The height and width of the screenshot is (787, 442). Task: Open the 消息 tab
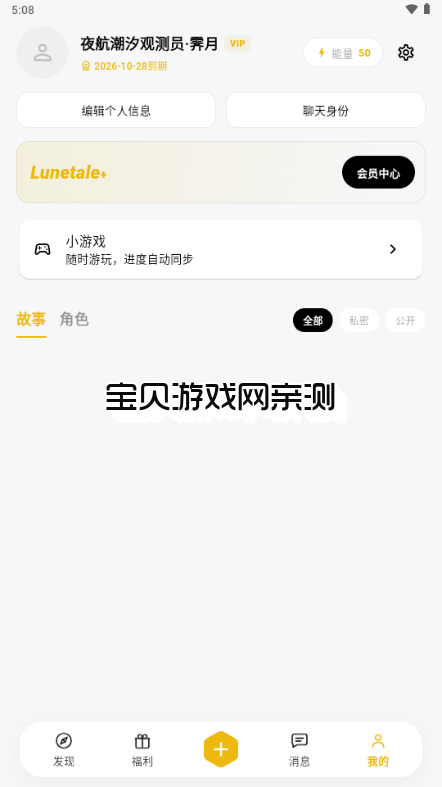click(300, 750)
